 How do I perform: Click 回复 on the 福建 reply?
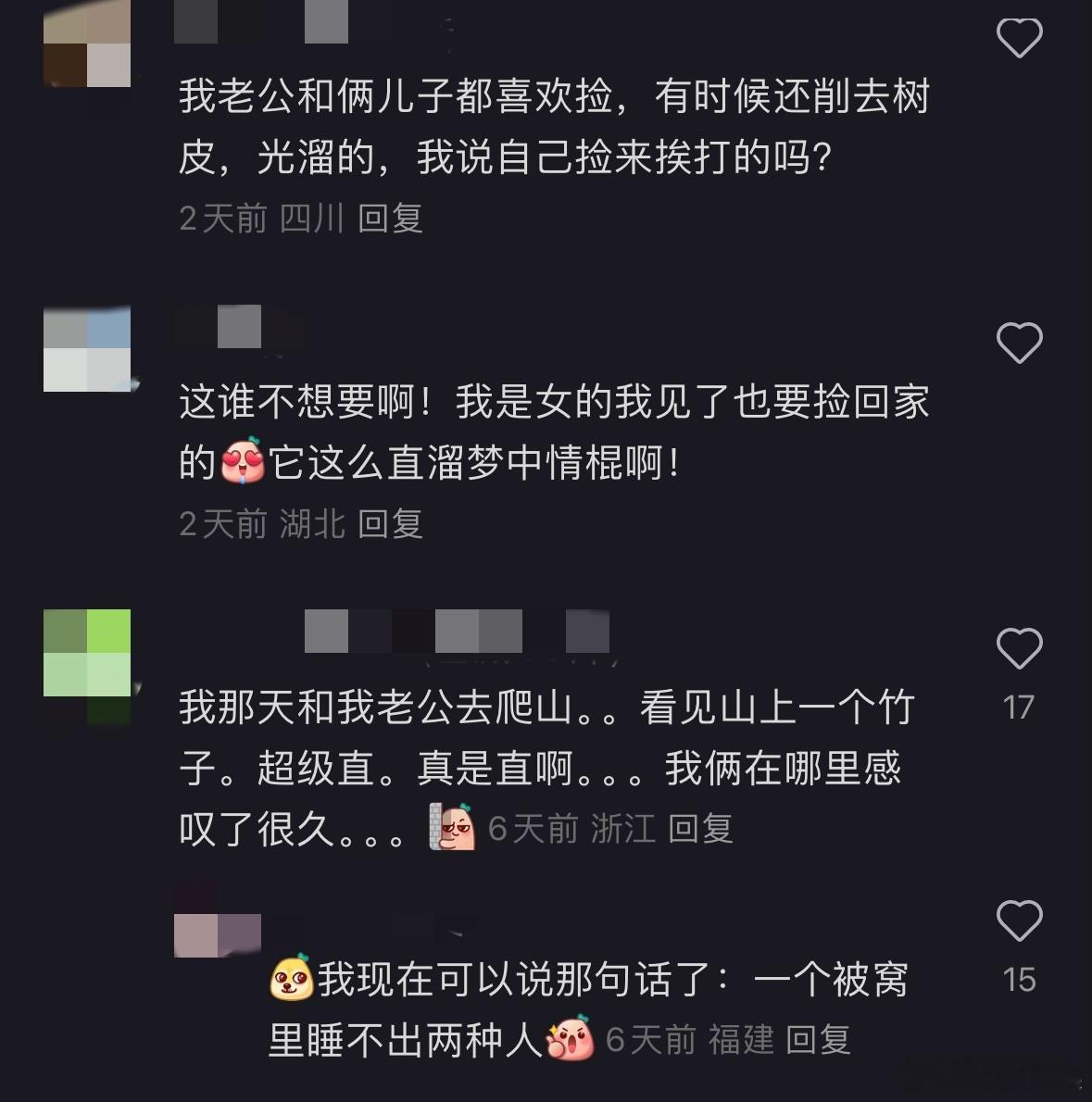point(819,1039)
